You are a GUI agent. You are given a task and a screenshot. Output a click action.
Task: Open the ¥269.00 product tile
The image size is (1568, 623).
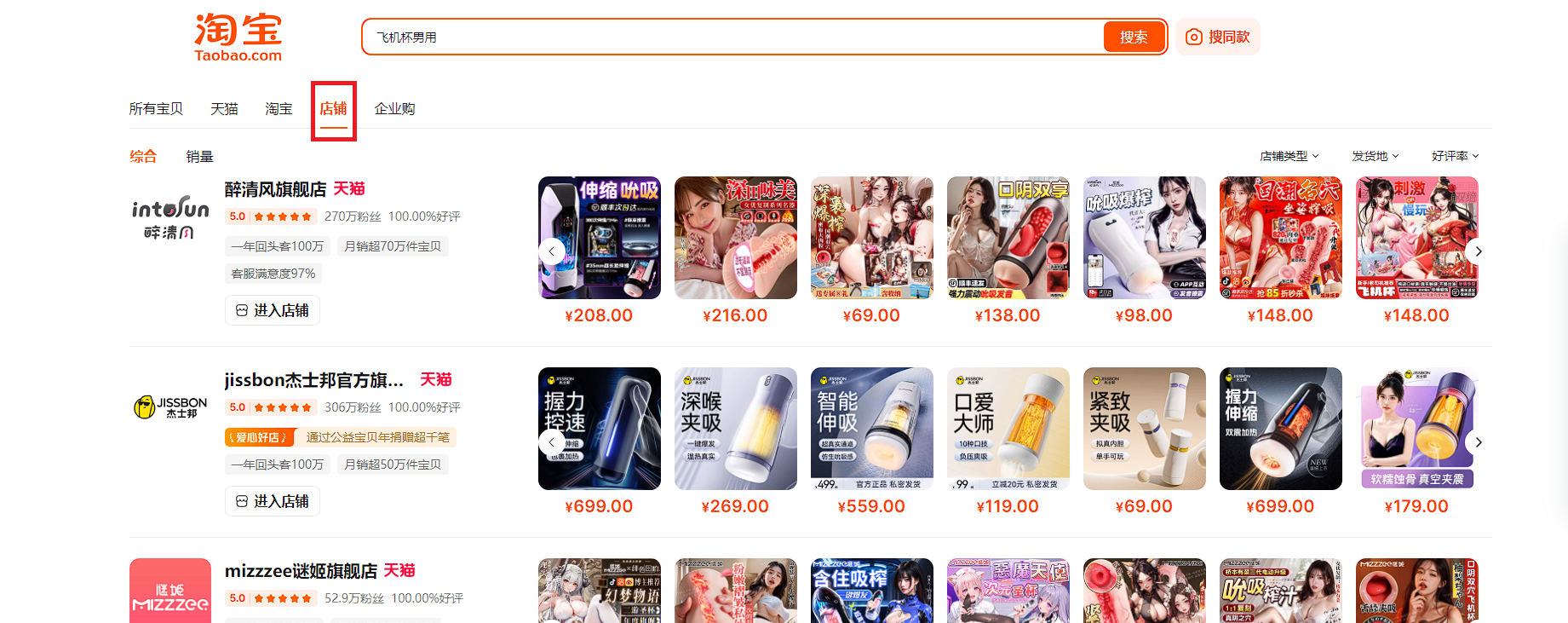735,429
